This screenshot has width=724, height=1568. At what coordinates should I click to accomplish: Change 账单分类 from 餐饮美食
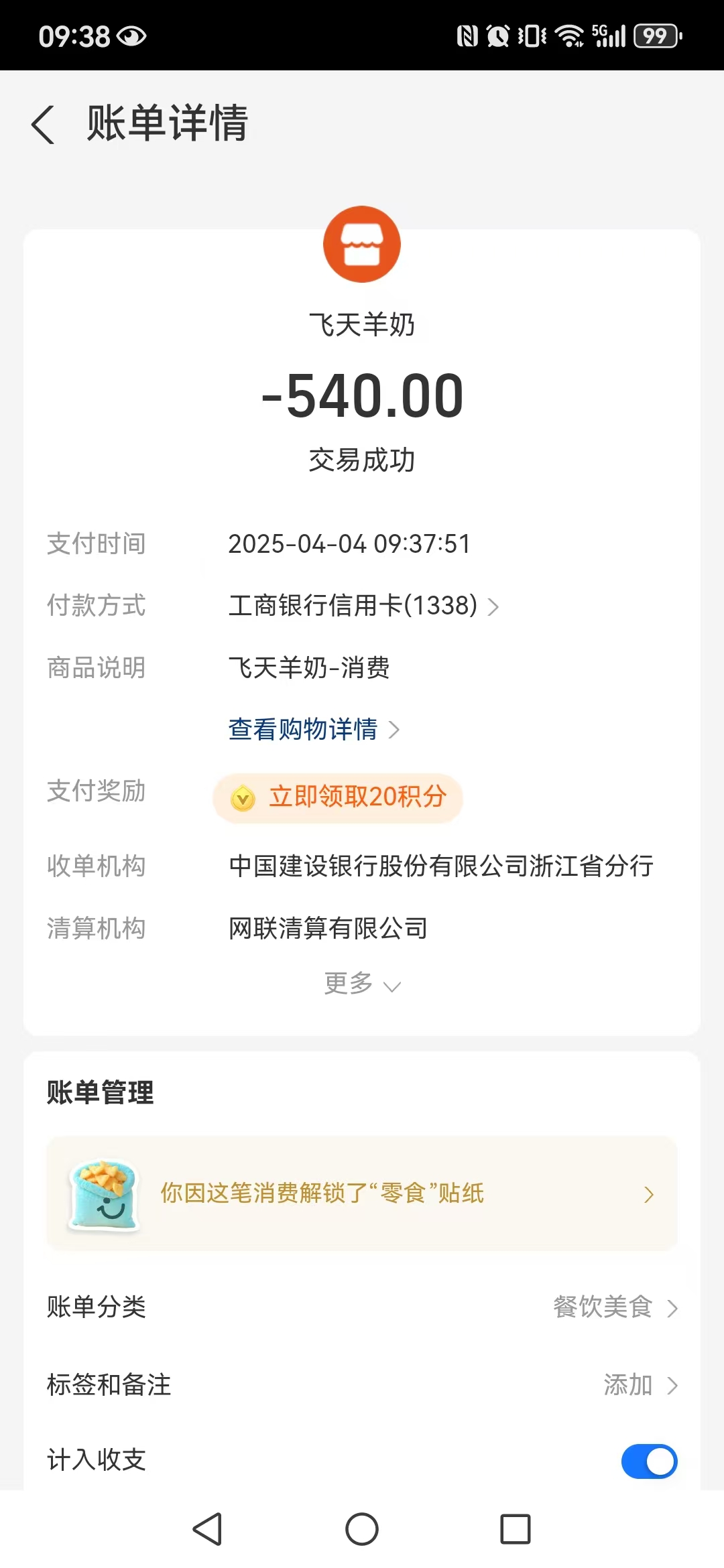click(615, 1307)
